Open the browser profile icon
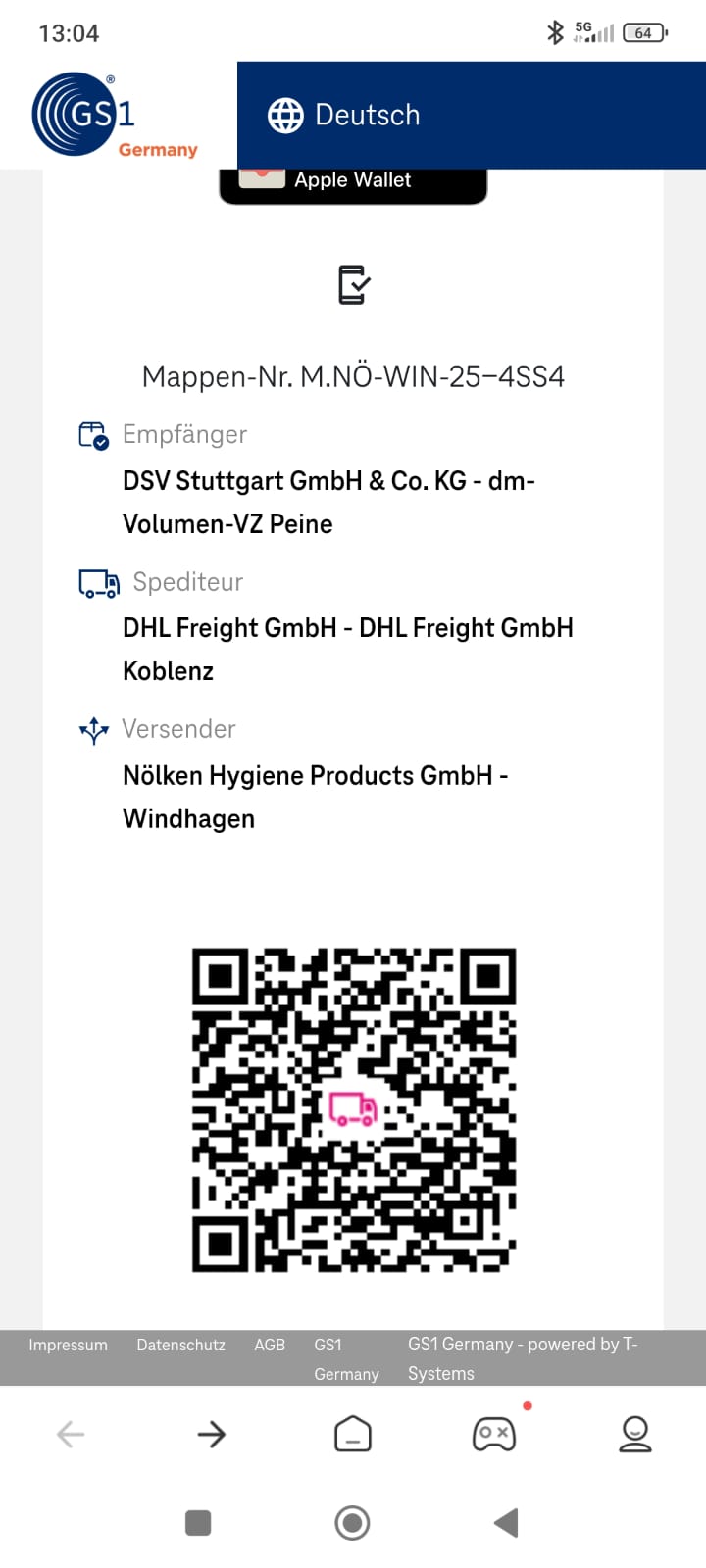Viewport: 706px width, 1568px height. 635,1435
